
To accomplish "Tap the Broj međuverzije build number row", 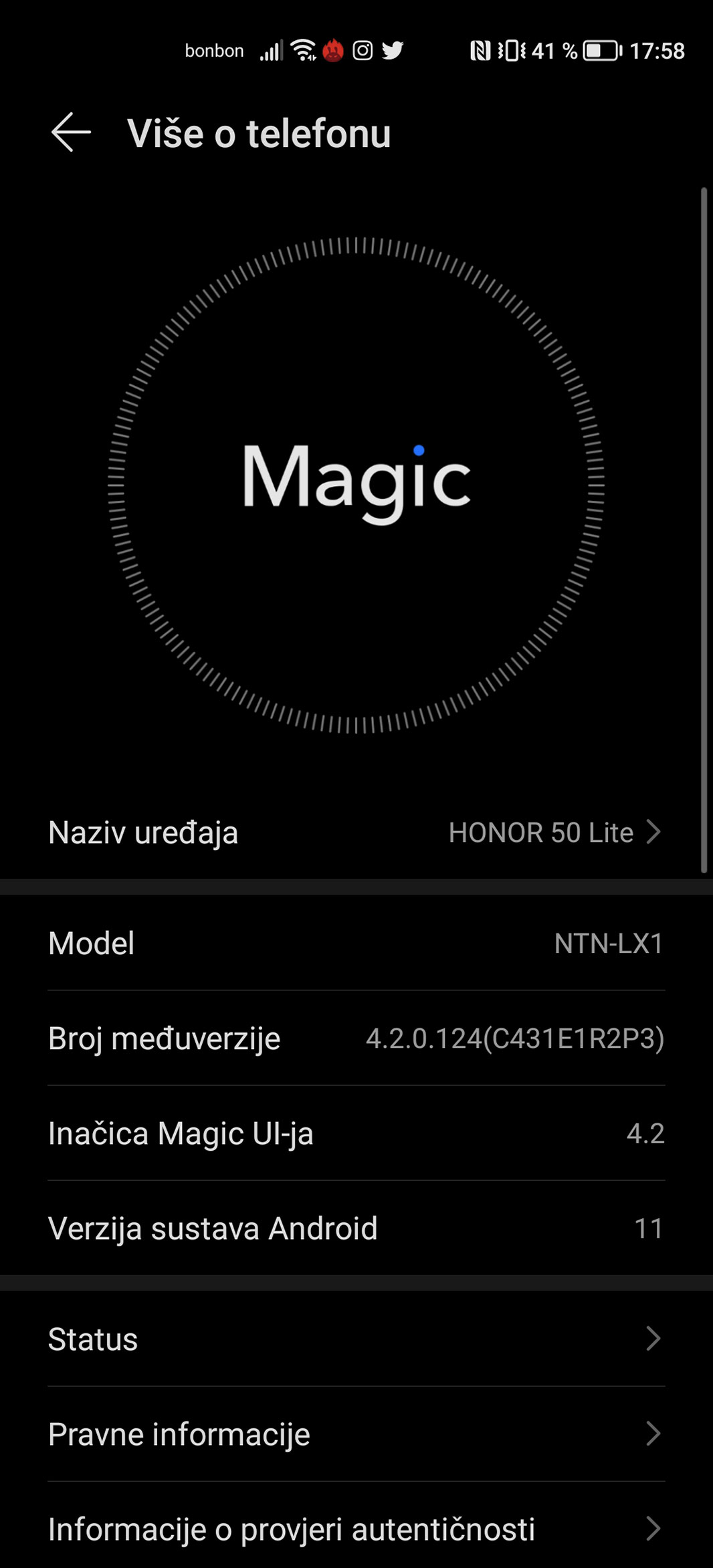I will pos(356,1038).
